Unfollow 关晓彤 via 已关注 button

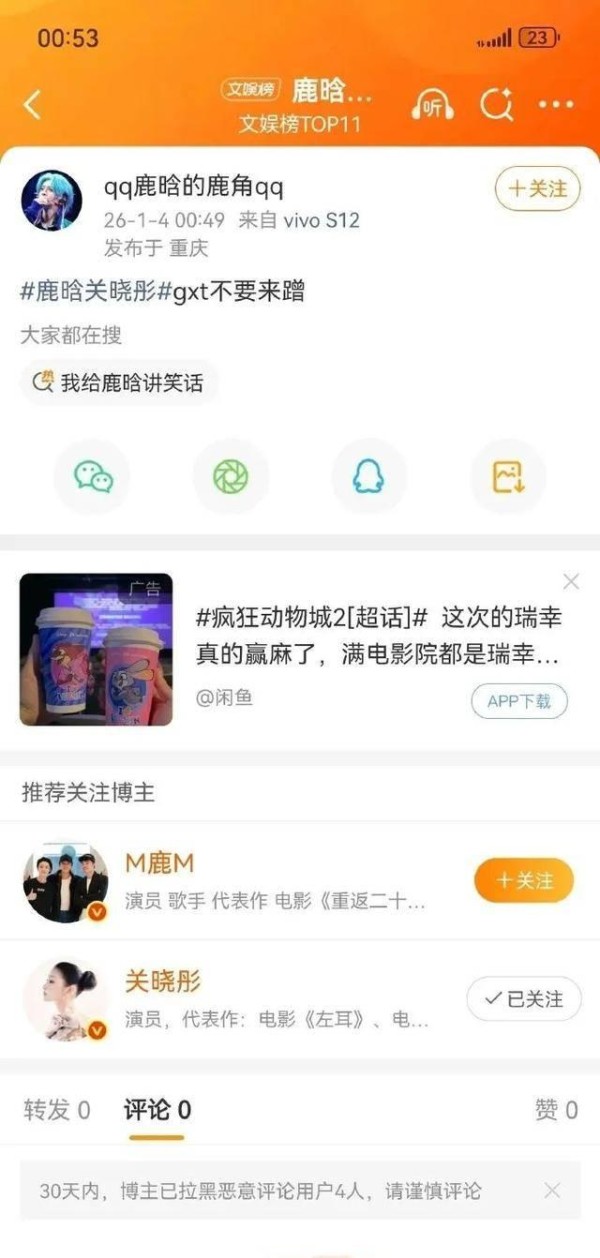point(523,999)
